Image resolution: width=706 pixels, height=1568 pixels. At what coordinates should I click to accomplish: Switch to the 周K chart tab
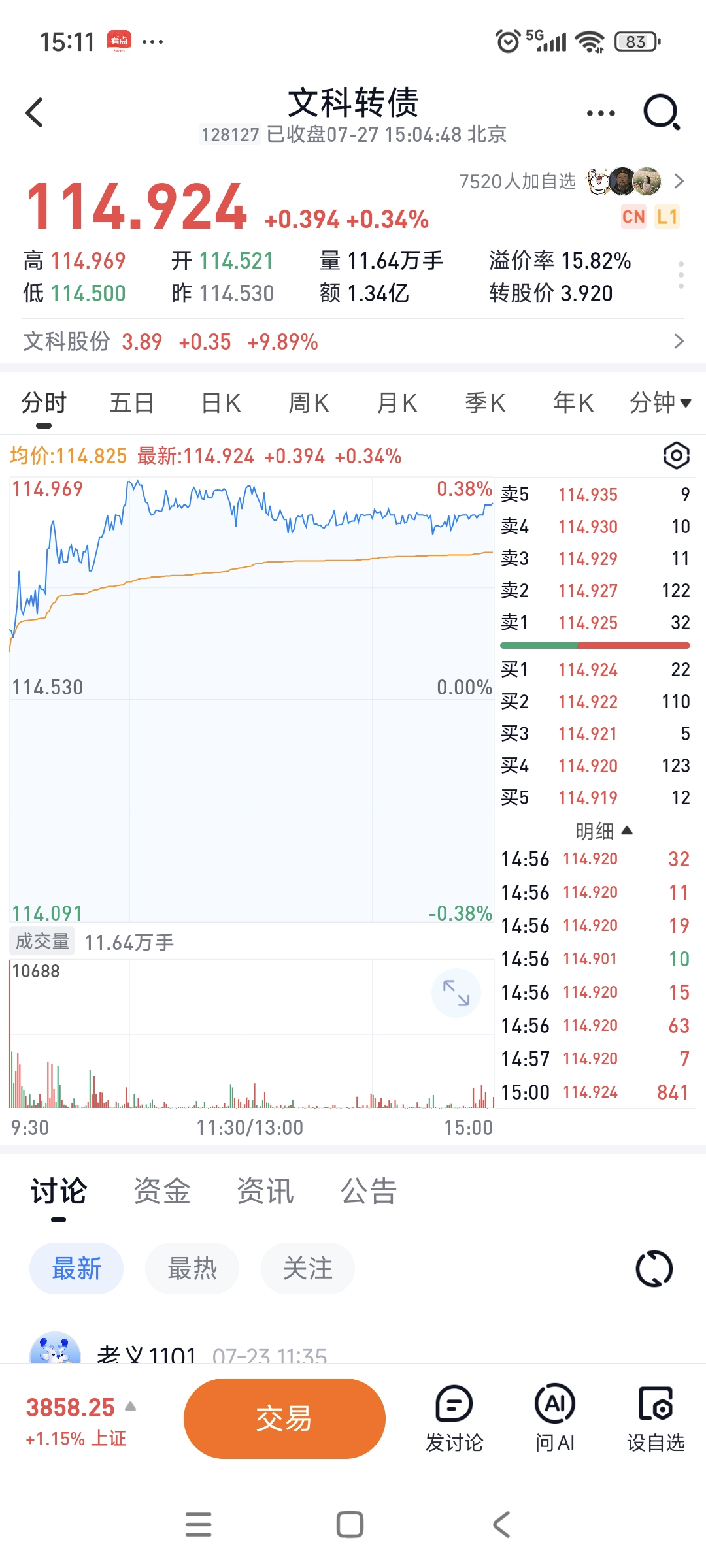point(309,403)
